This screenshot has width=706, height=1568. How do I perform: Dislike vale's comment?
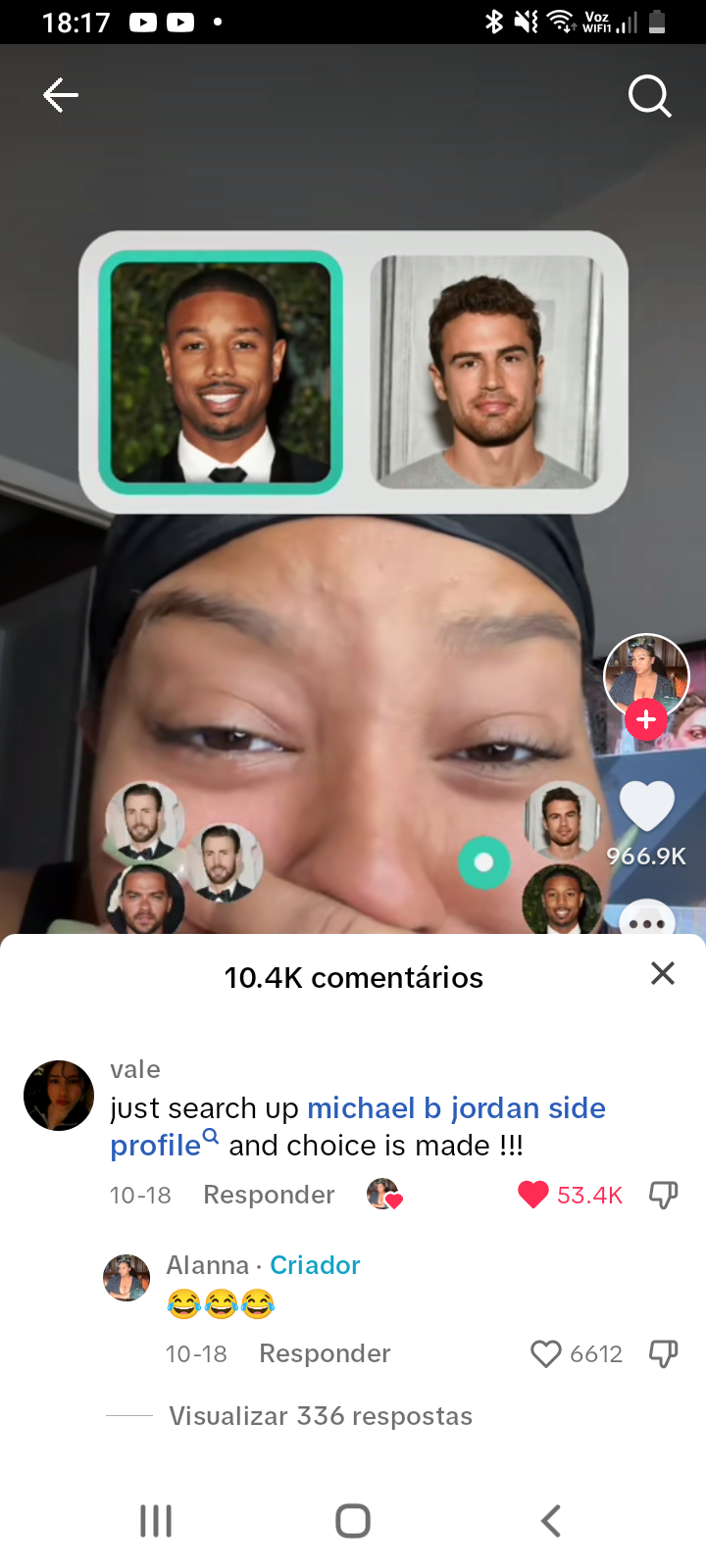pyautogui.click(x=664, y=1195)
